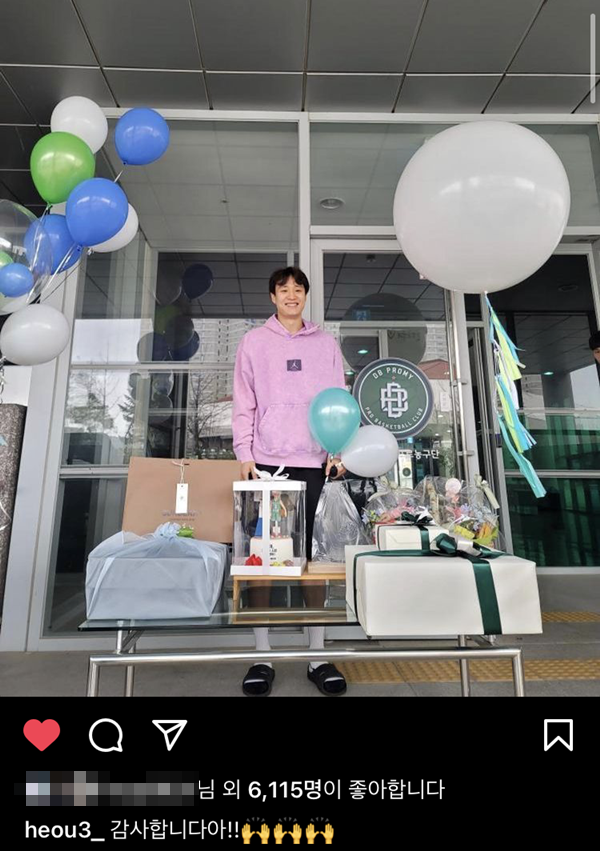Tap the red heart like icon
The height and width of the screenshot is (851, 600).
(x=41, y=735)
